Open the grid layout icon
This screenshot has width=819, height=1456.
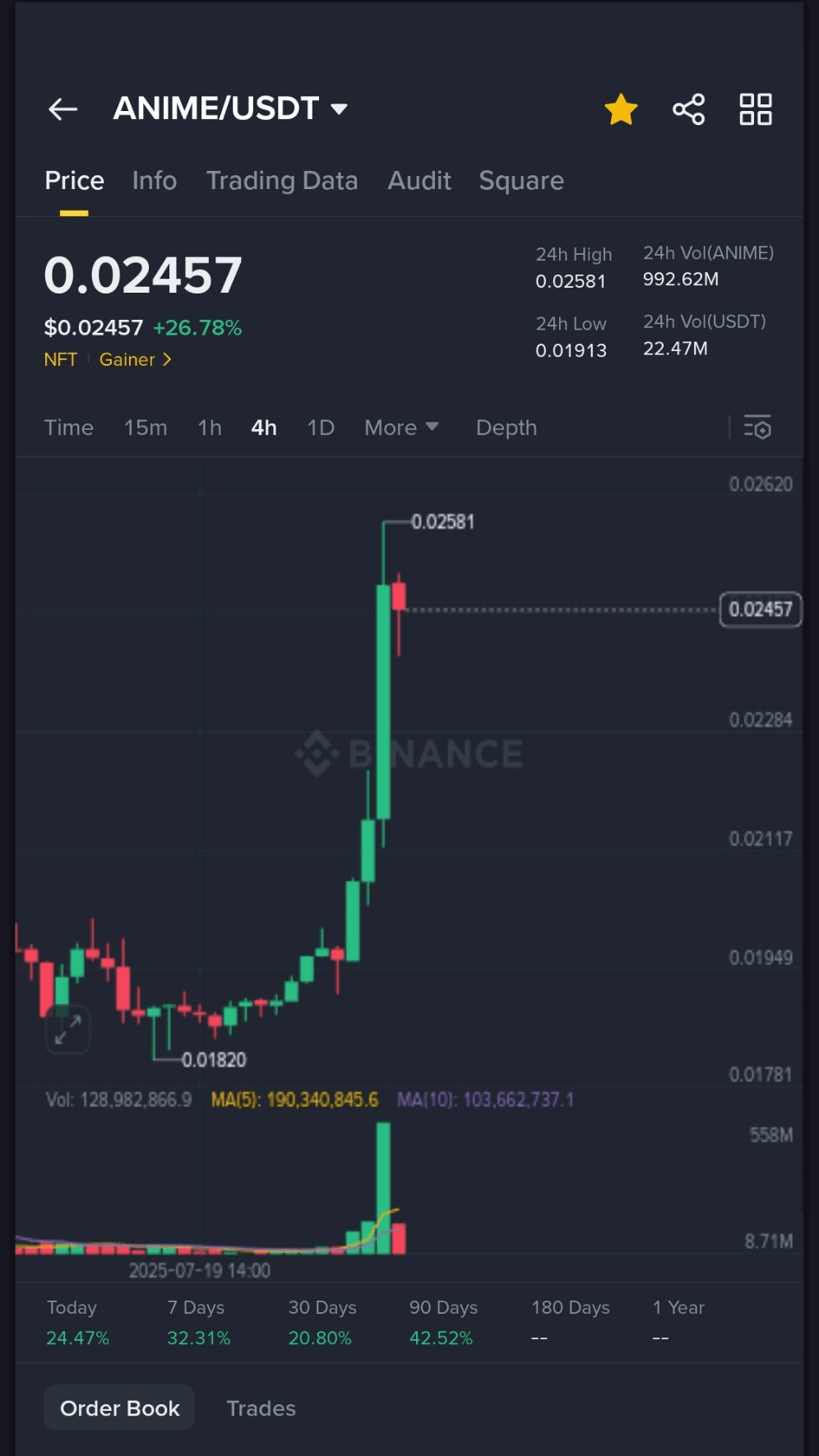(755, 109)
